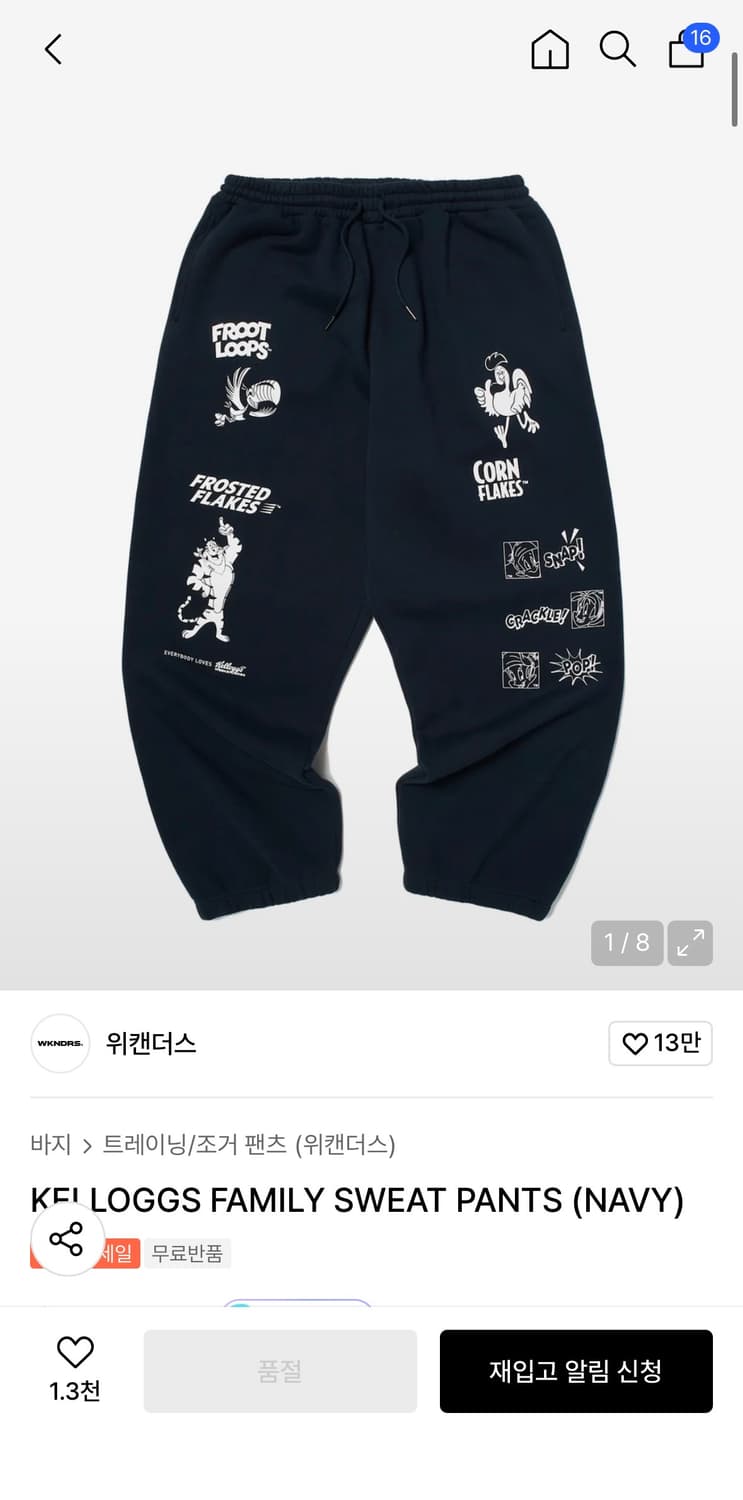Open the shopping bag with 16 items
This screenshot has width=743, height=1500.
[x=687, y=52]
